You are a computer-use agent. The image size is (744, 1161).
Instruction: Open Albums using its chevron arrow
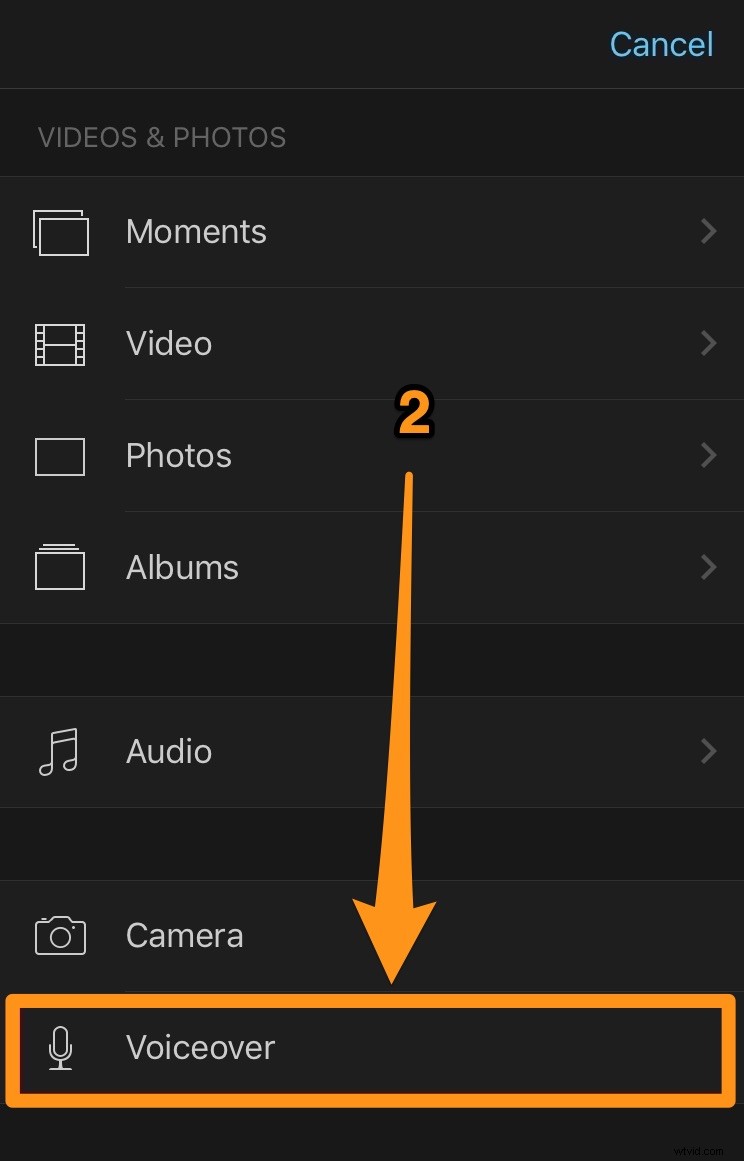(x=709, y=568)
